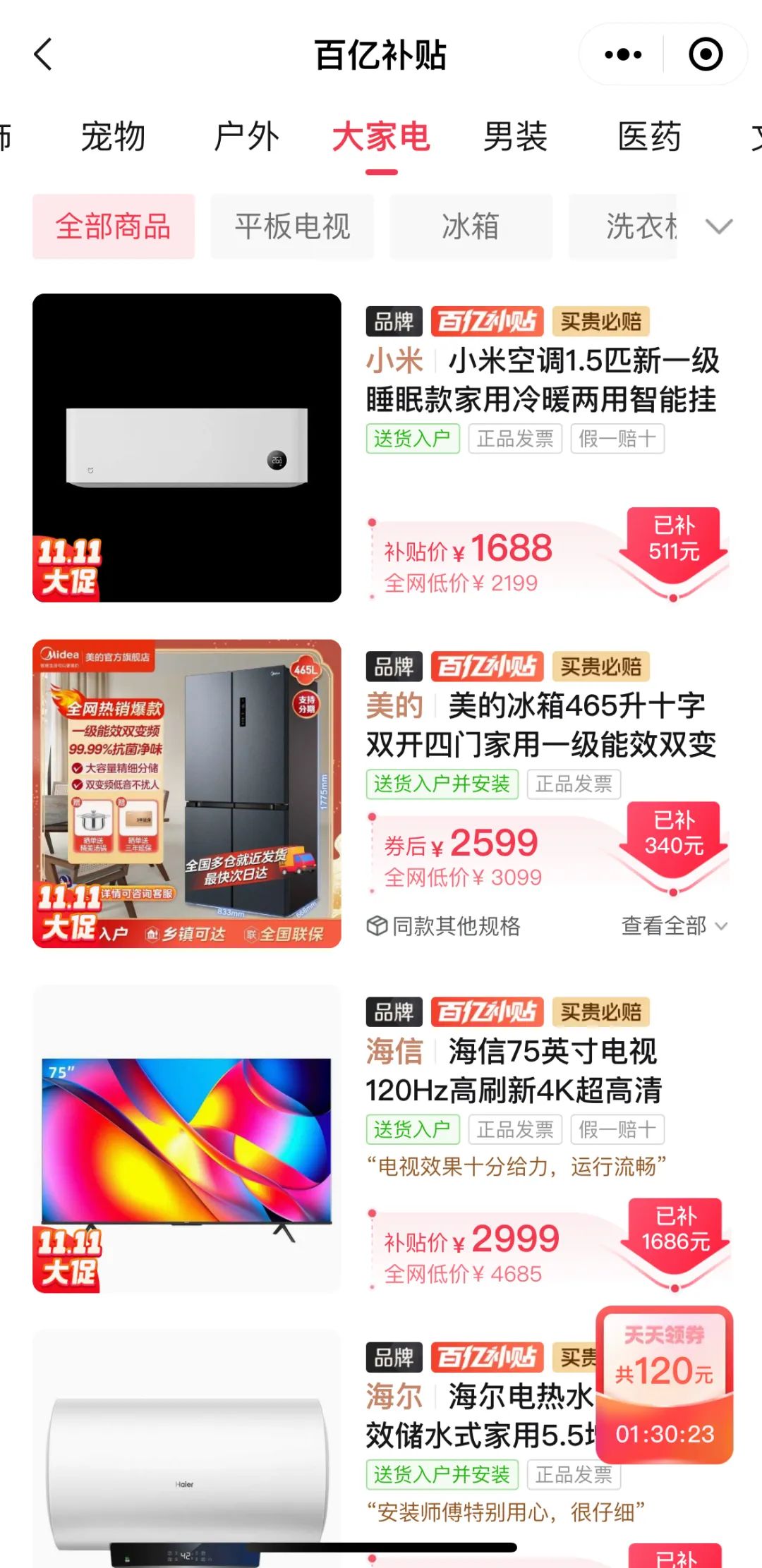Switch to the 男装 category tab
This screenshot has height=1568, width=762.
515,136
